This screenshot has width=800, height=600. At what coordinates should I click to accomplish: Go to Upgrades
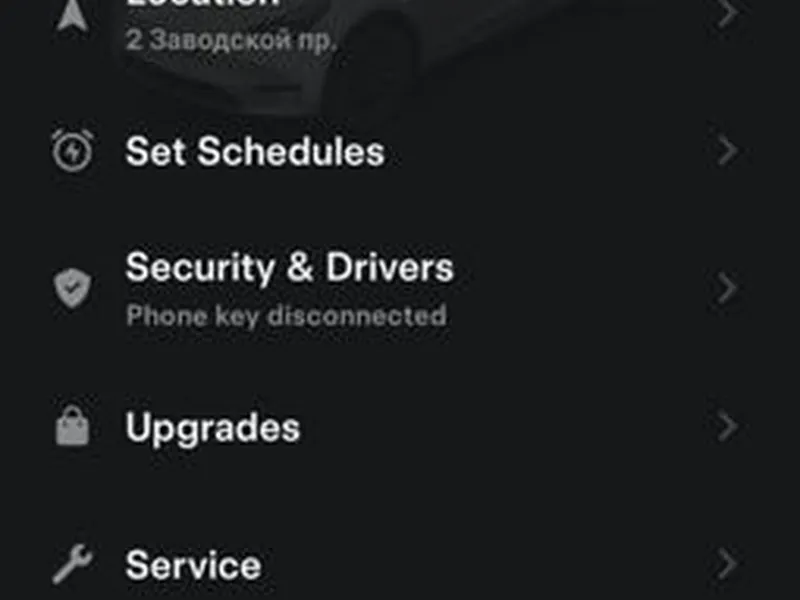212,428
